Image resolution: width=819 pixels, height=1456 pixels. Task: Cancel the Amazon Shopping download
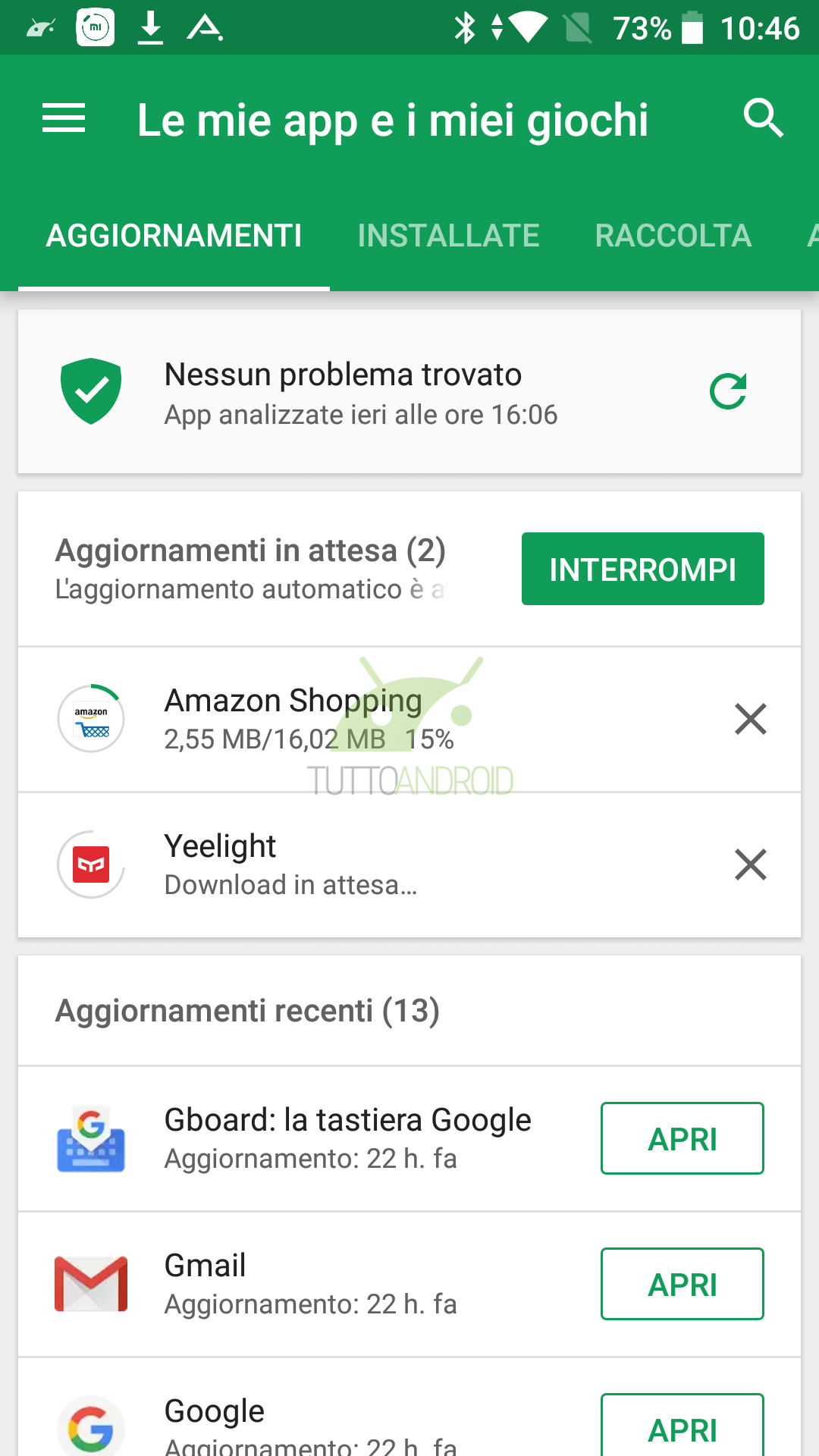coord(751,719)
